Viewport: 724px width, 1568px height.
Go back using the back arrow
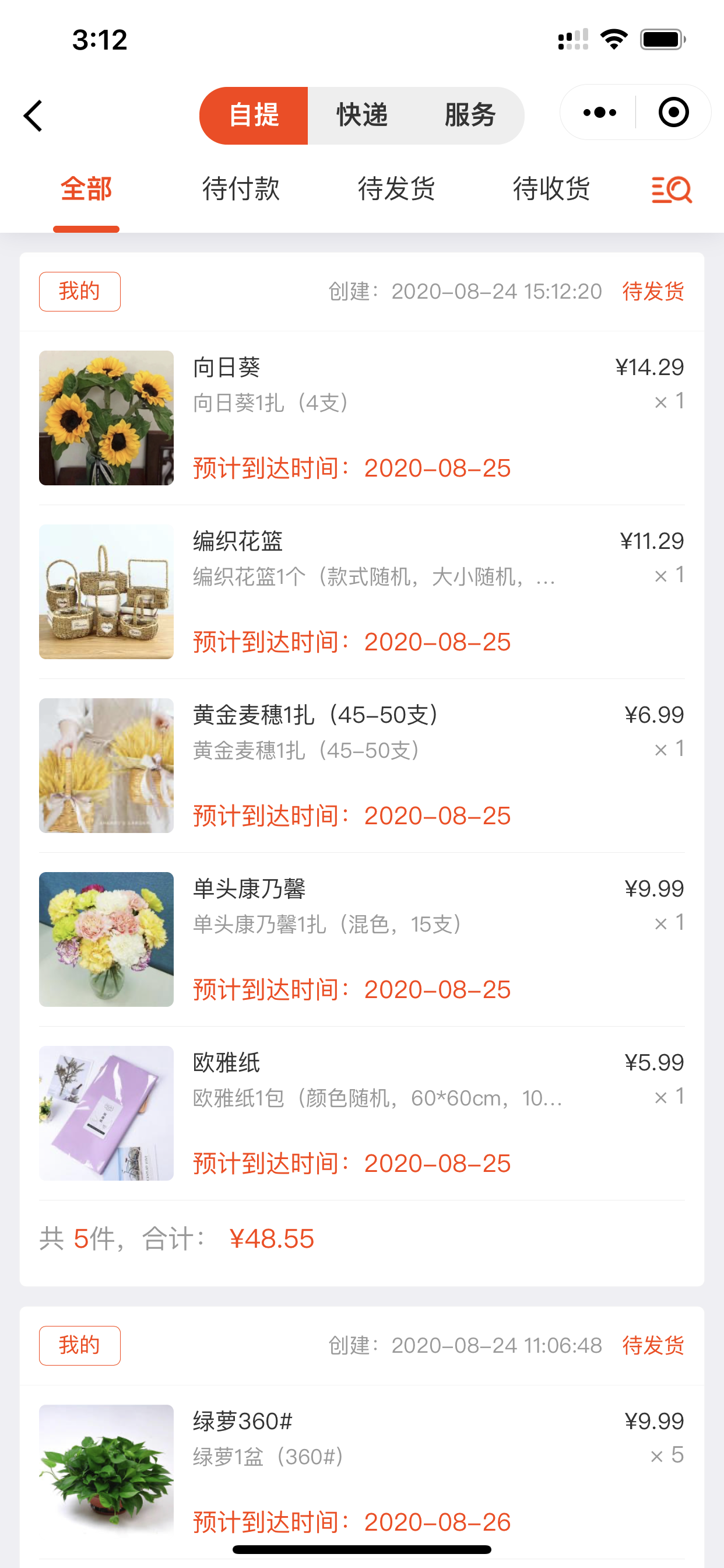click(33, 116)
